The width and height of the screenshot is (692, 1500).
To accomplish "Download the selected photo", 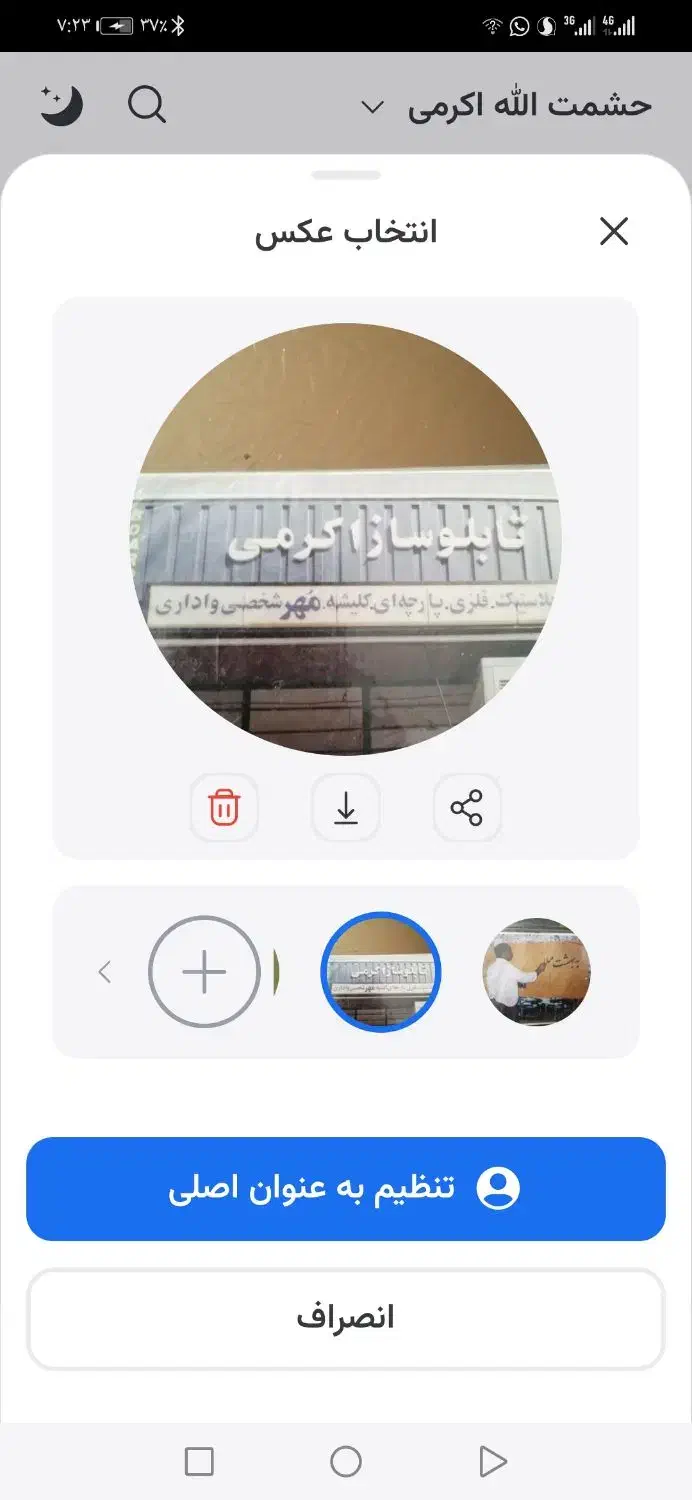I will (x=346, y=807).
